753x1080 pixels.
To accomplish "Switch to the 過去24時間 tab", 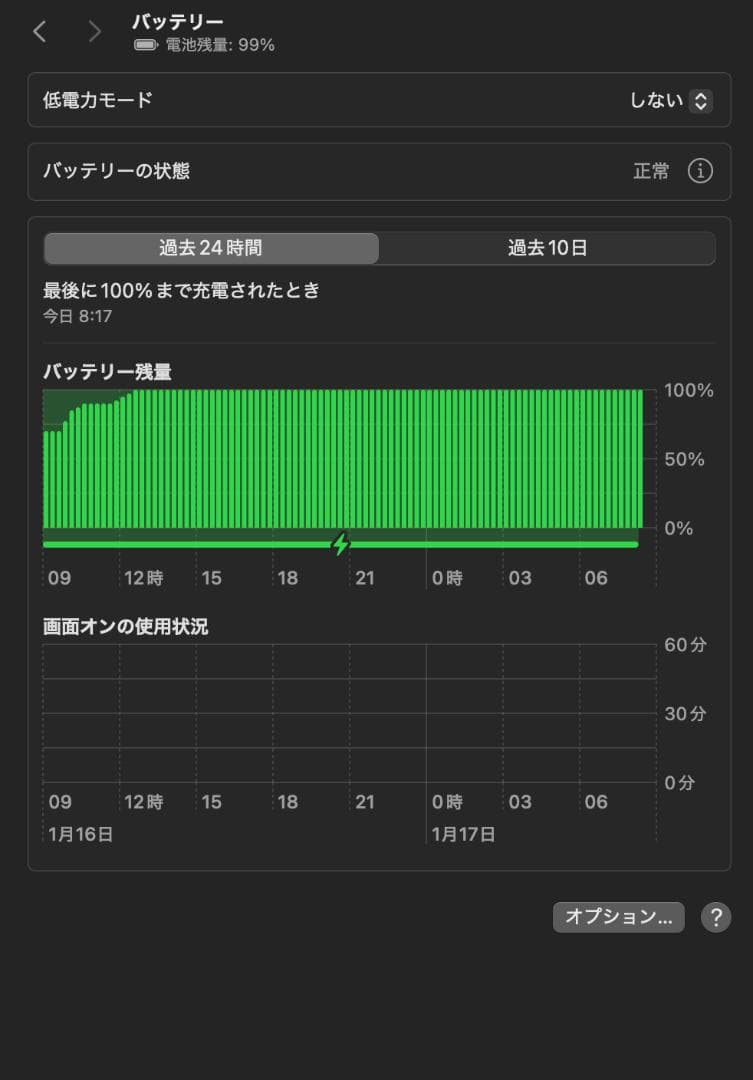I will [211, 248].
